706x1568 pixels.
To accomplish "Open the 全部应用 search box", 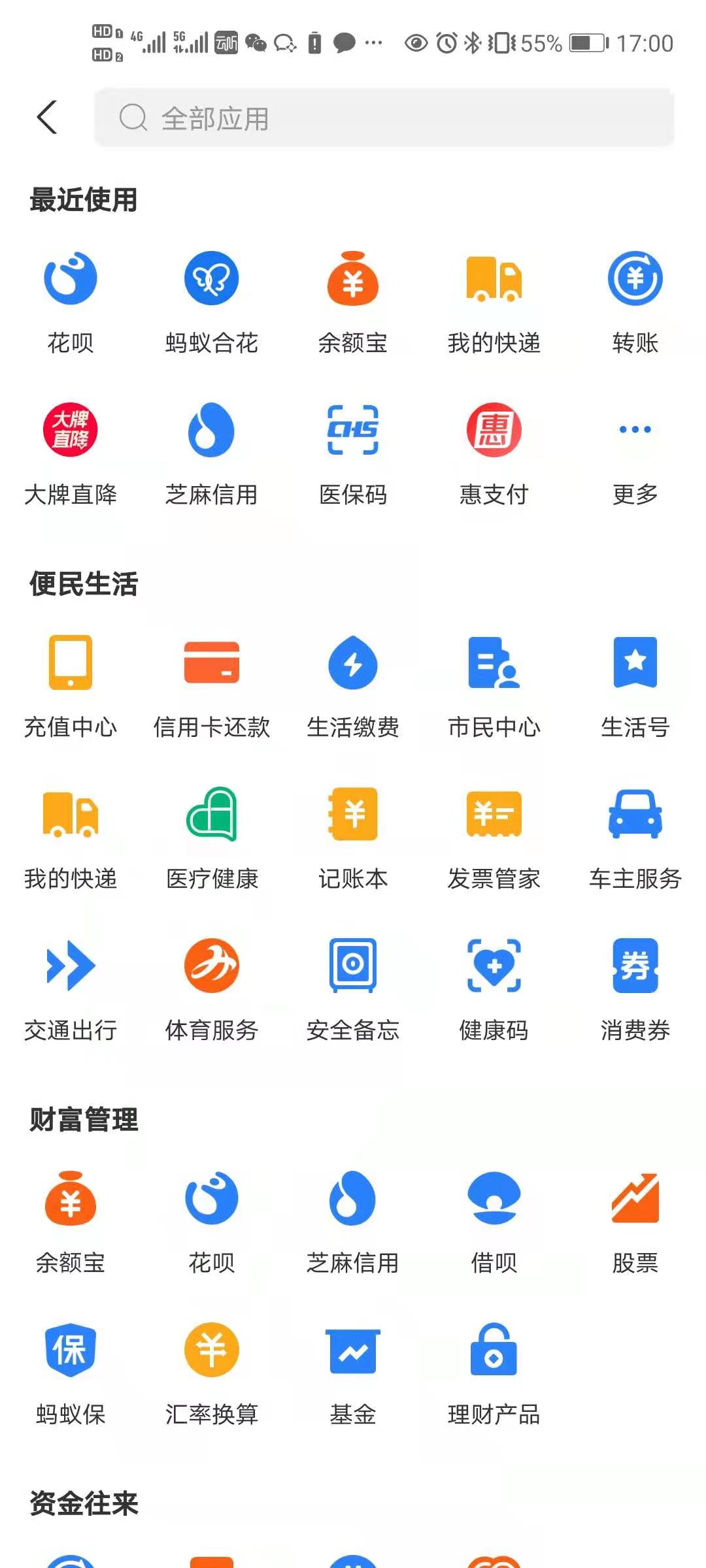I will coord(384,118).
